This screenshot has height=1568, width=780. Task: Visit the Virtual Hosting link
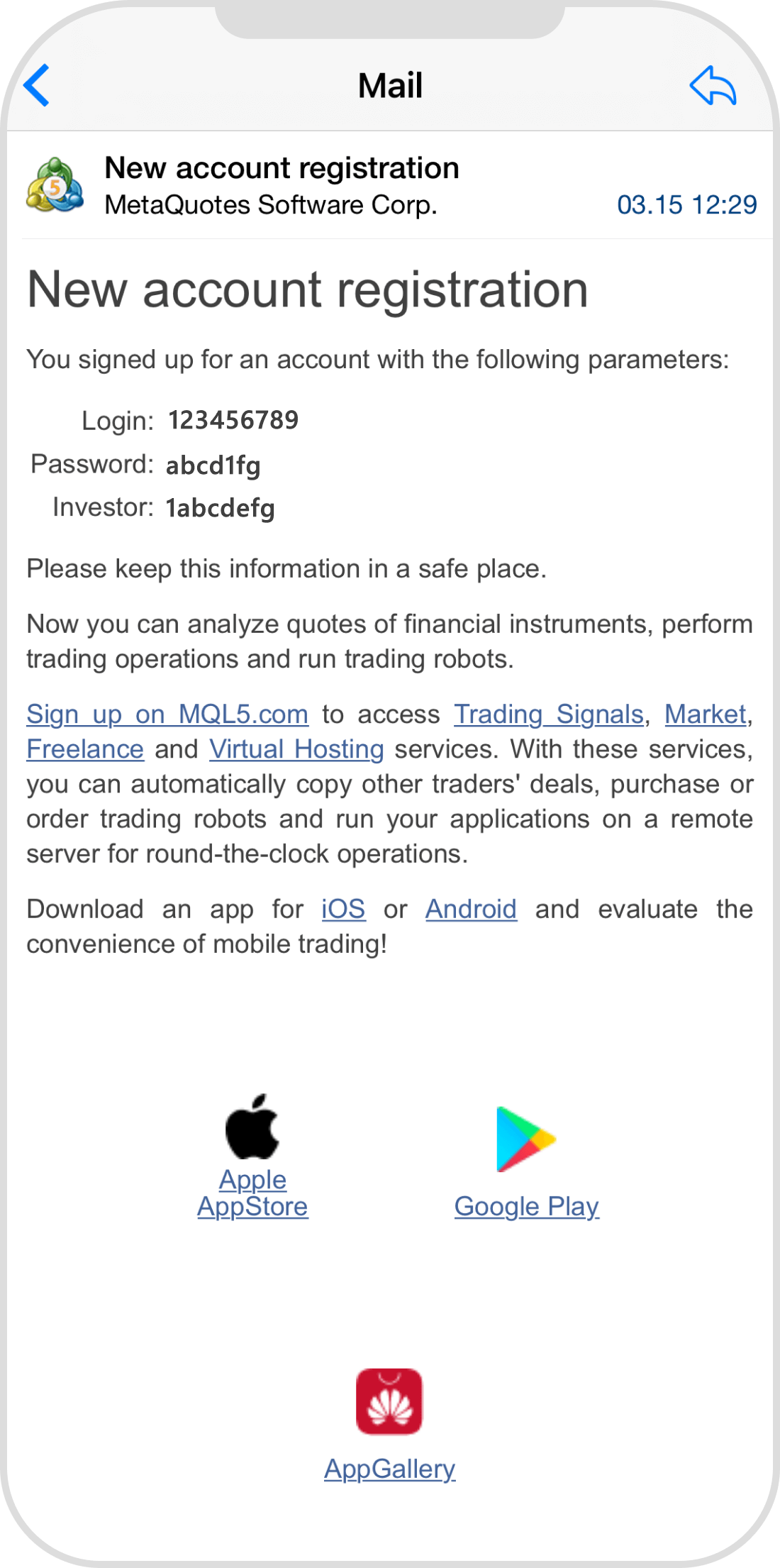click(296, 749)
